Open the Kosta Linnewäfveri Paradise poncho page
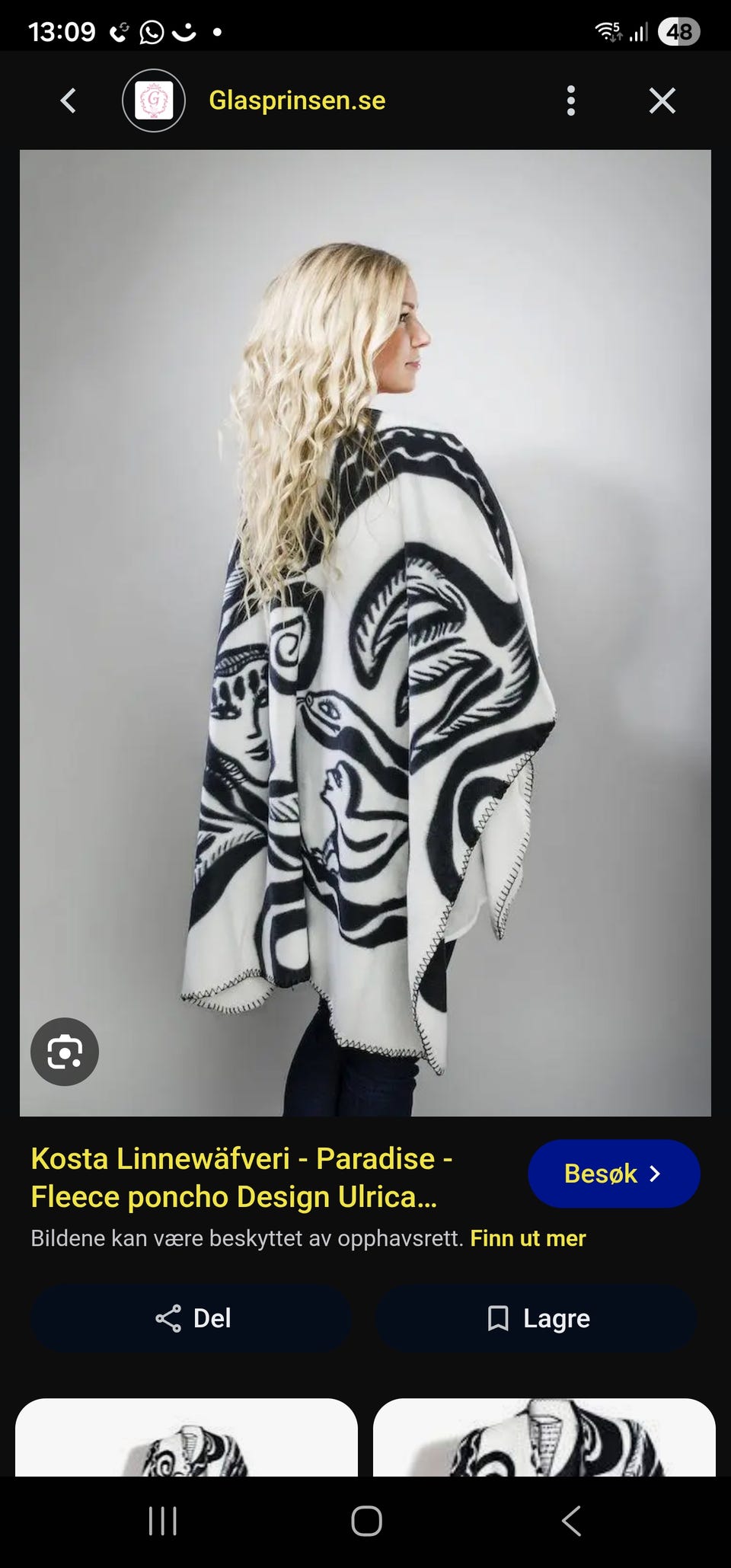This screenshot has height=1568, width=731. click(241, 1177)
